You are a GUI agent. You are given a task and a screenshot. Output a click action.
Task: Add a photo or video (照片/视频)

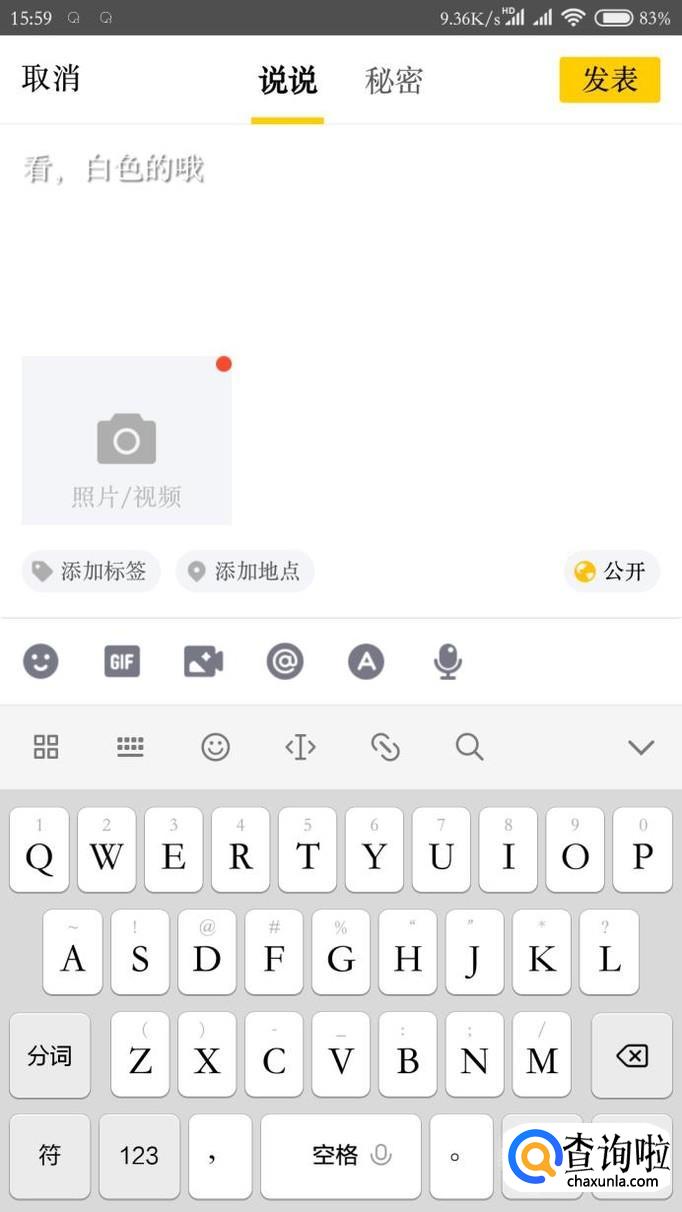[x=127, y=440]
